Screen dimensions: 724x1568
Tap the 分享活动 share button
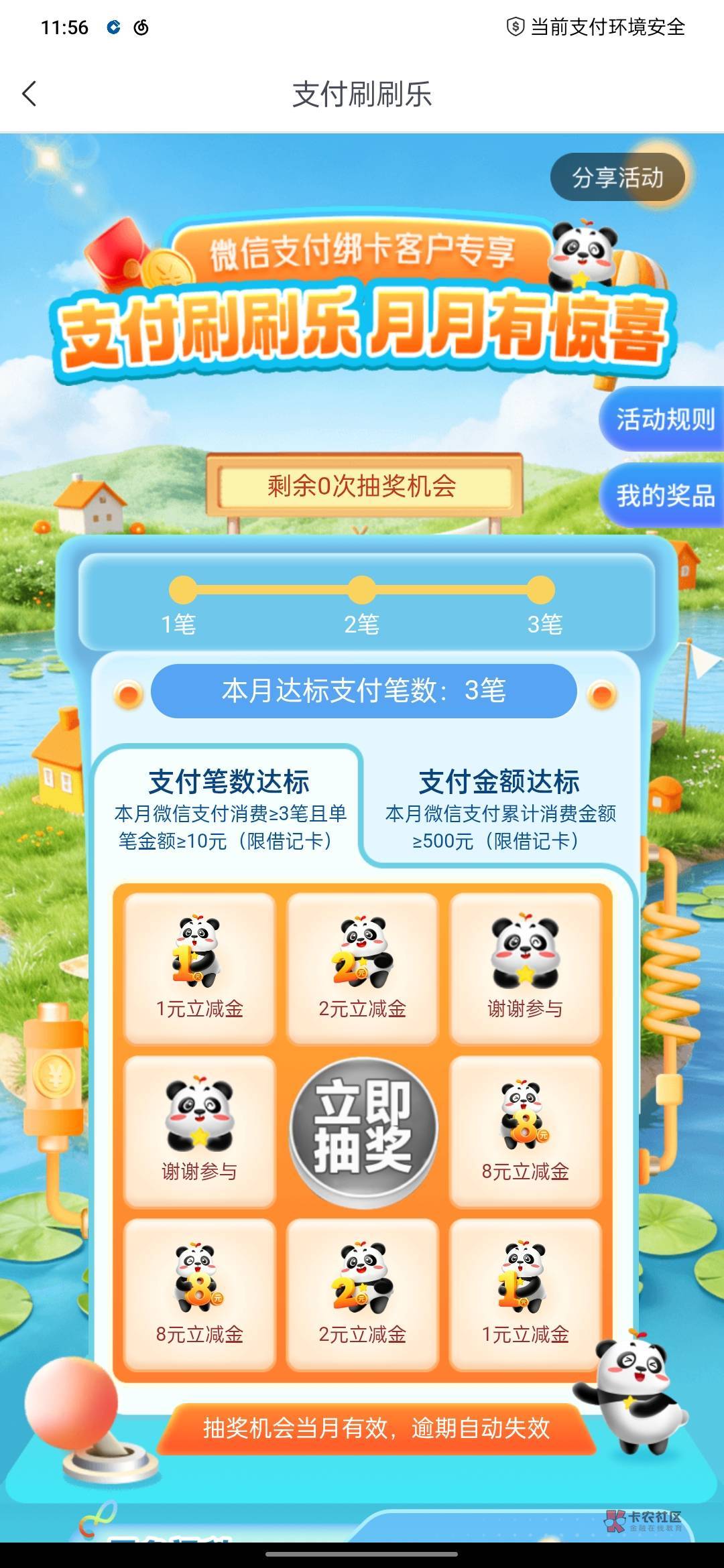617,178
